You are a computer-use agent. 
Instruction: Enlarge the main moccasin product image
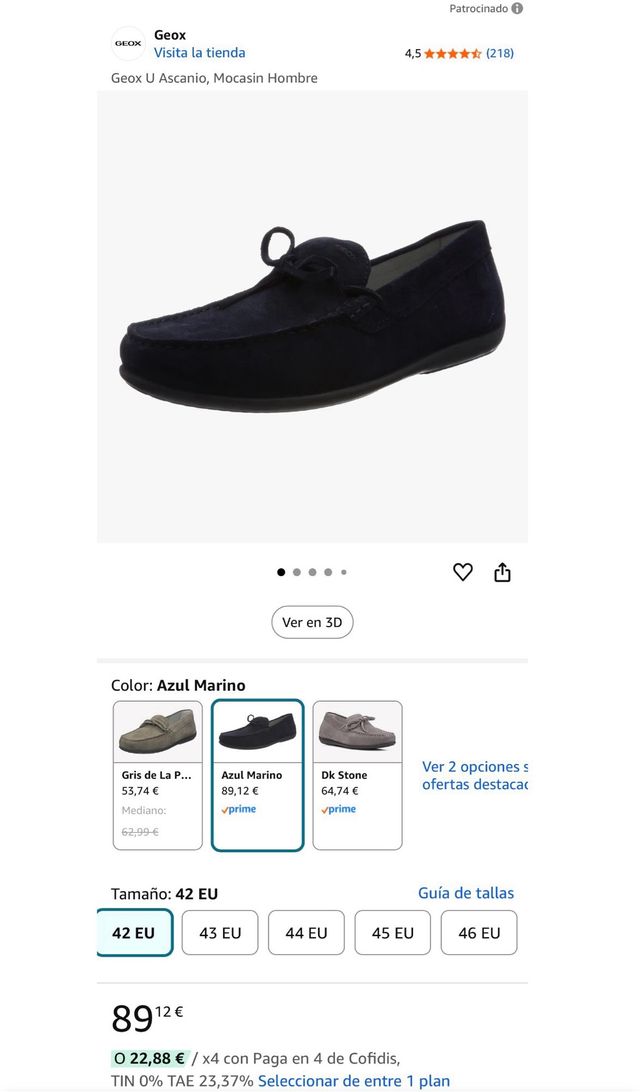click(312, 316)
